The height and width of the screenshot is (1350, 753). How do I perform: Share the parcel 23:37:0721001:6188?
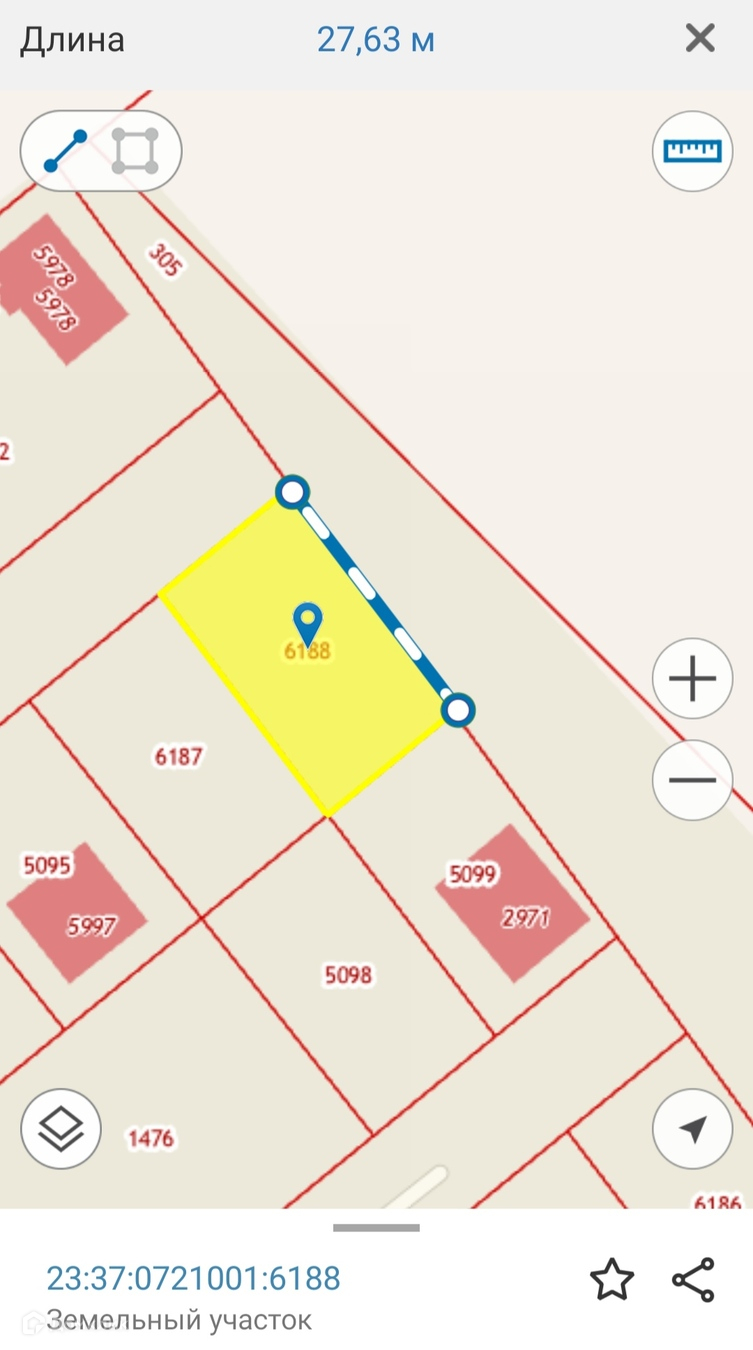click(693, 1280)
